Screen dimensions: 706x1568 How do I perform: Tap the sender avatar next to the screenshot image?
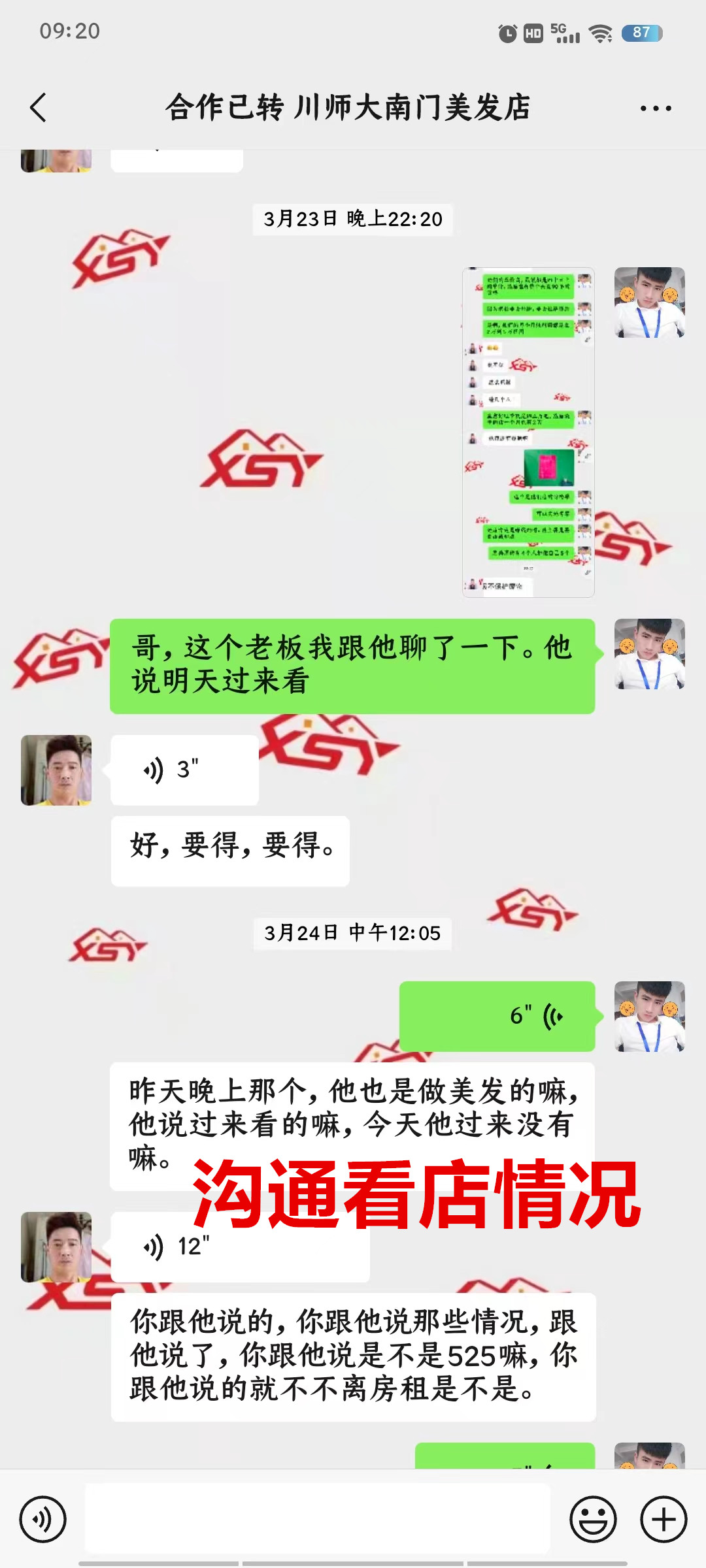point(649,302)
